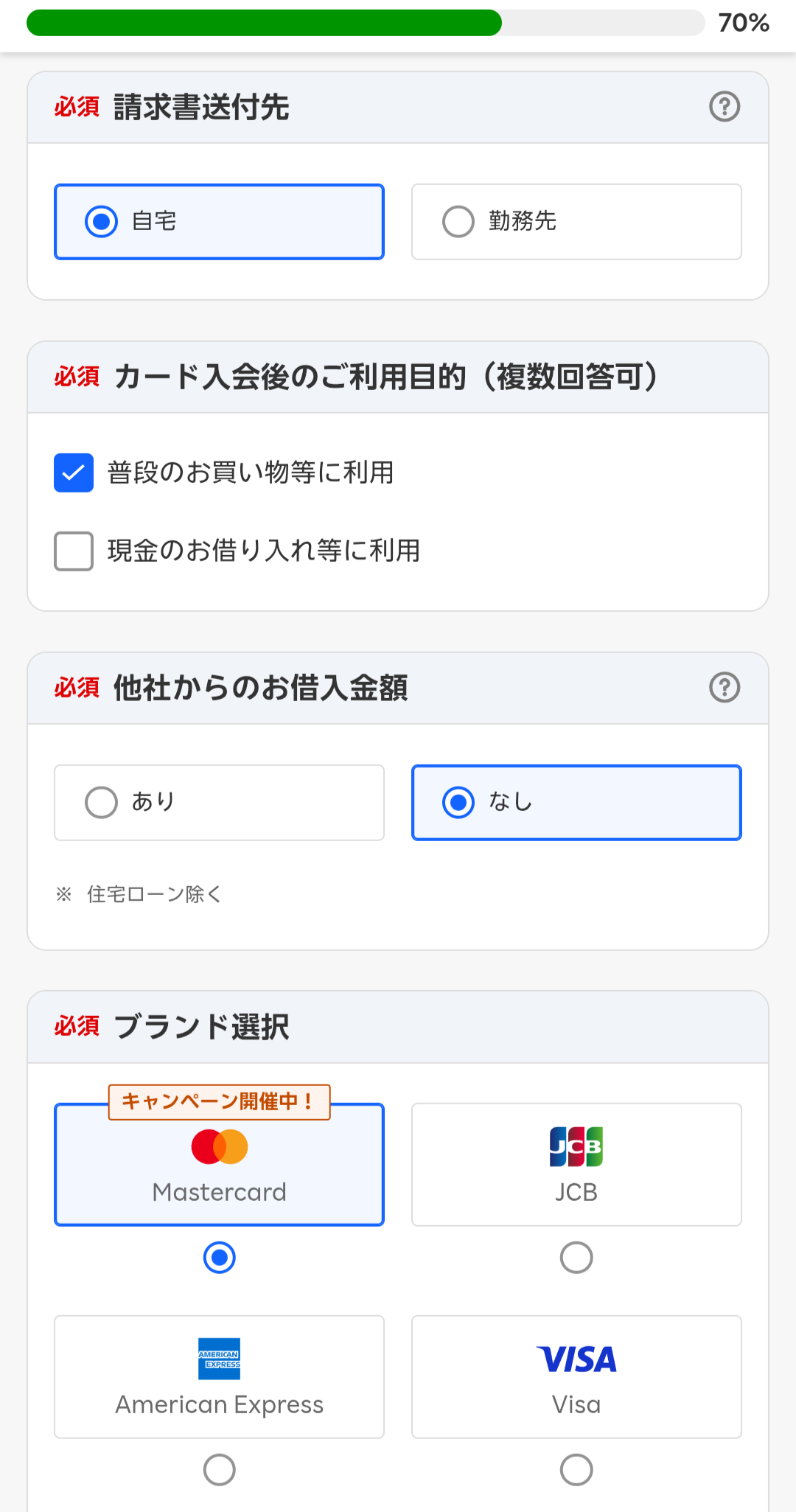The height and width of the screenshot is (1512, 796).
Task: Choose American Express brand card
Action: tap(219, 1377)
